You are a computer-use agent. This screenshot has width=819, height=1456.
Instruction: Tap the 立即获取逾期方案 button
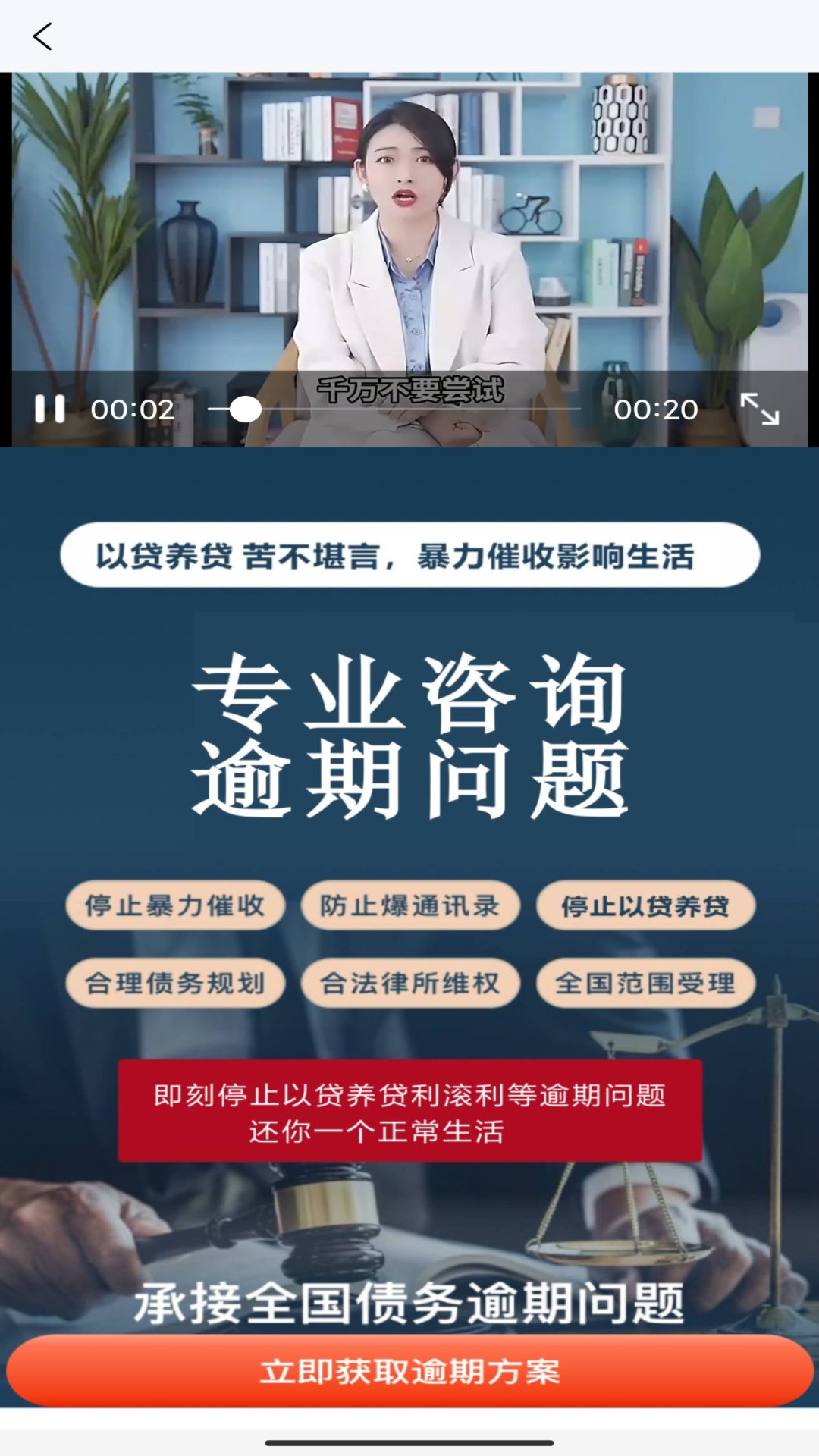[x=409, y=1371]
